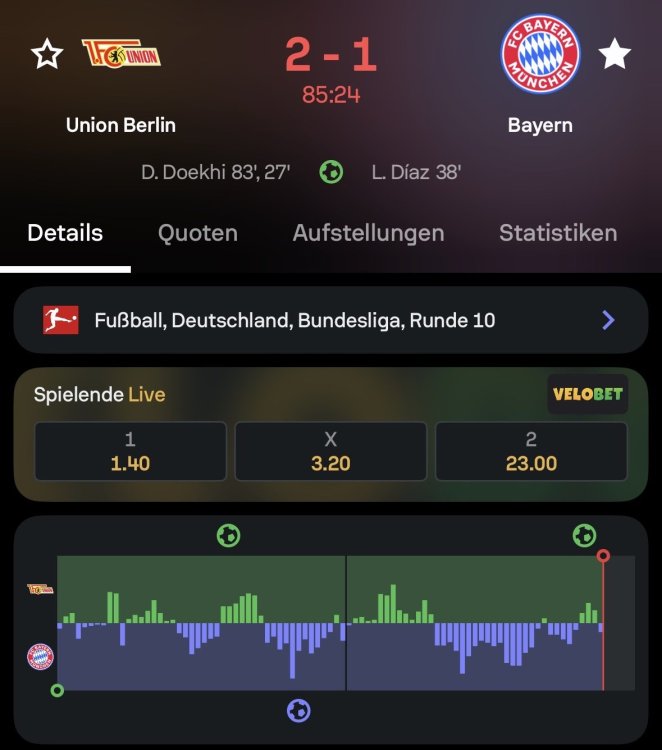The image size is (662, 750).
Task: Pick odds 1 at 1.40
Action: 130,451
